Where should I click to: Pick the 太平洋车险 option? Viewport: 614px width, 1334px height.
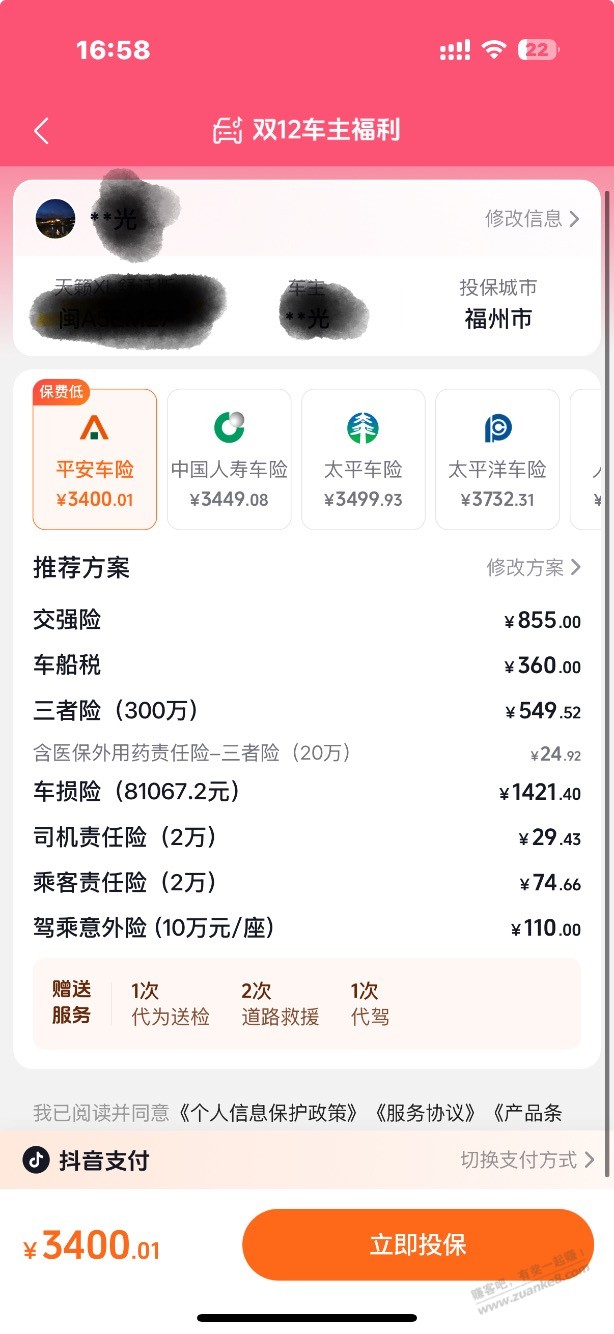click(x=497, y=459)
